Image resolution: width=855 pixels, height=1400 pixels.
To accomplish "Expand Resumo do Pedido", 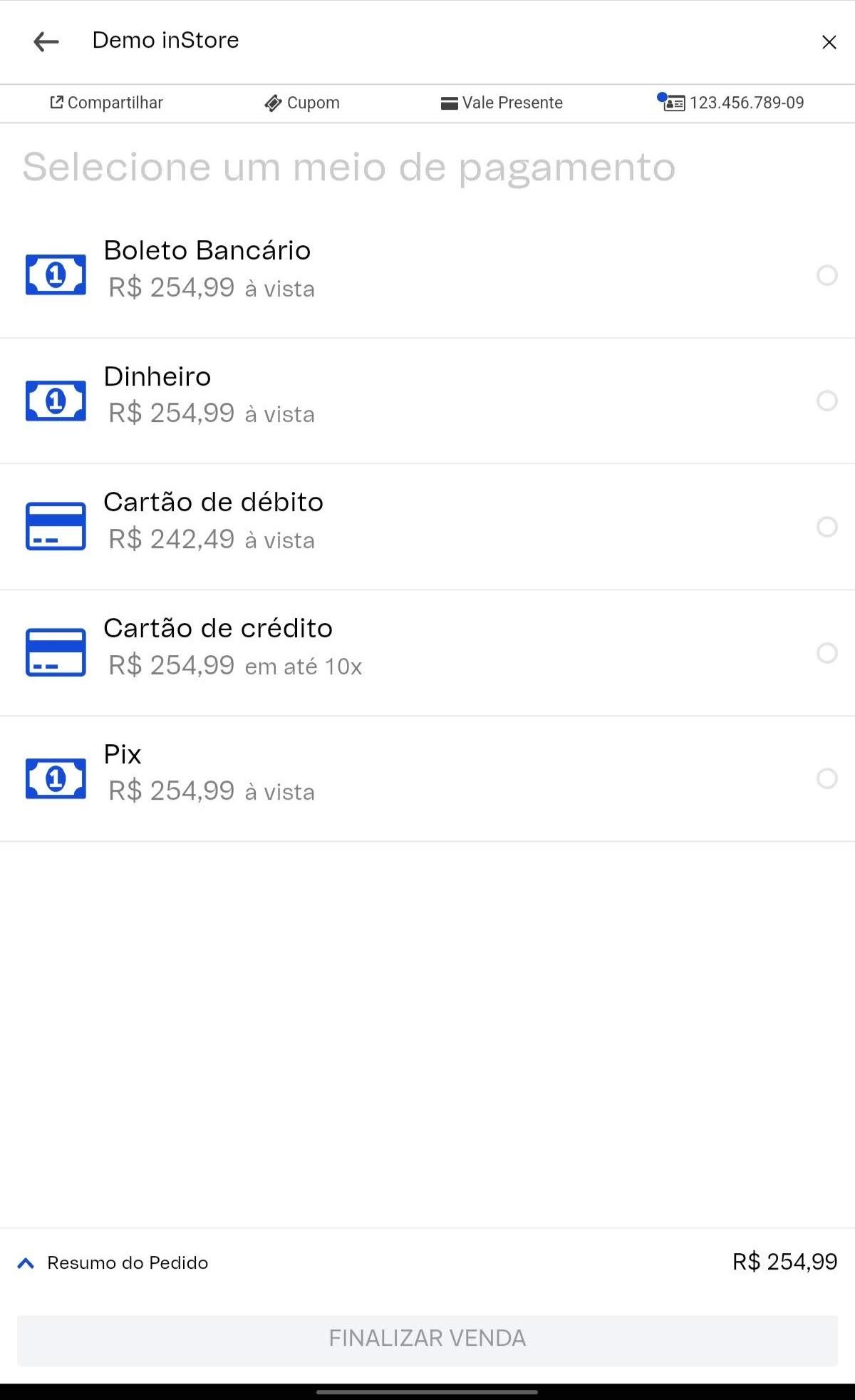I will 114,1263.
